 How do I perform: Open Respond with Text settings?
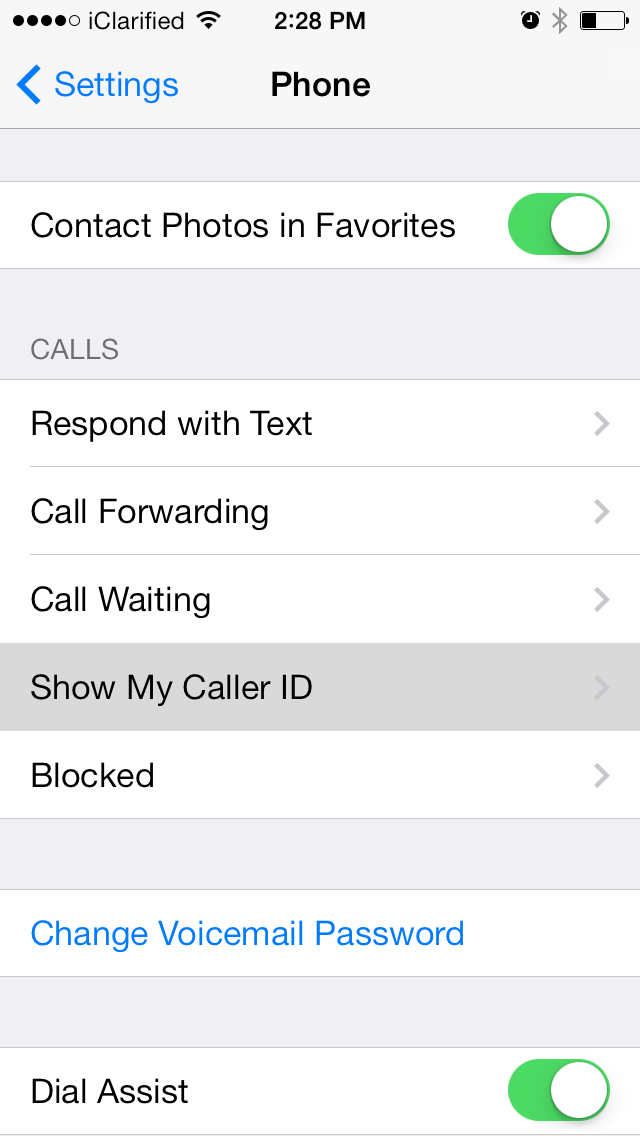(x=320, y=423)
